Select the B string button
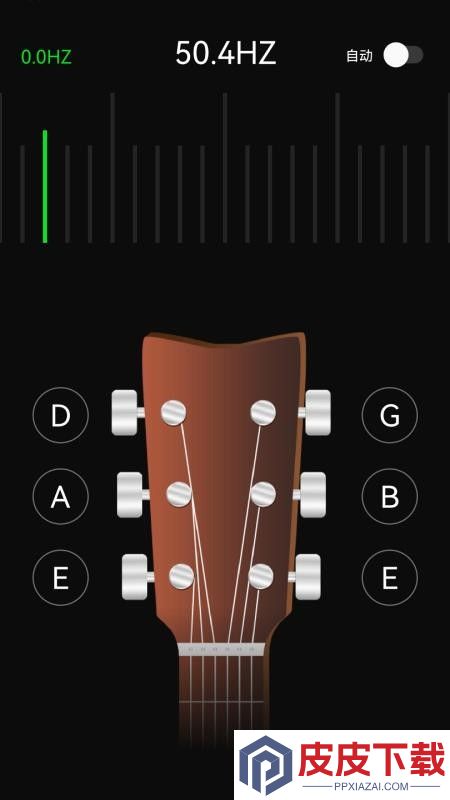The width and height of the screenshot is (450, 800). click(390, 496)
